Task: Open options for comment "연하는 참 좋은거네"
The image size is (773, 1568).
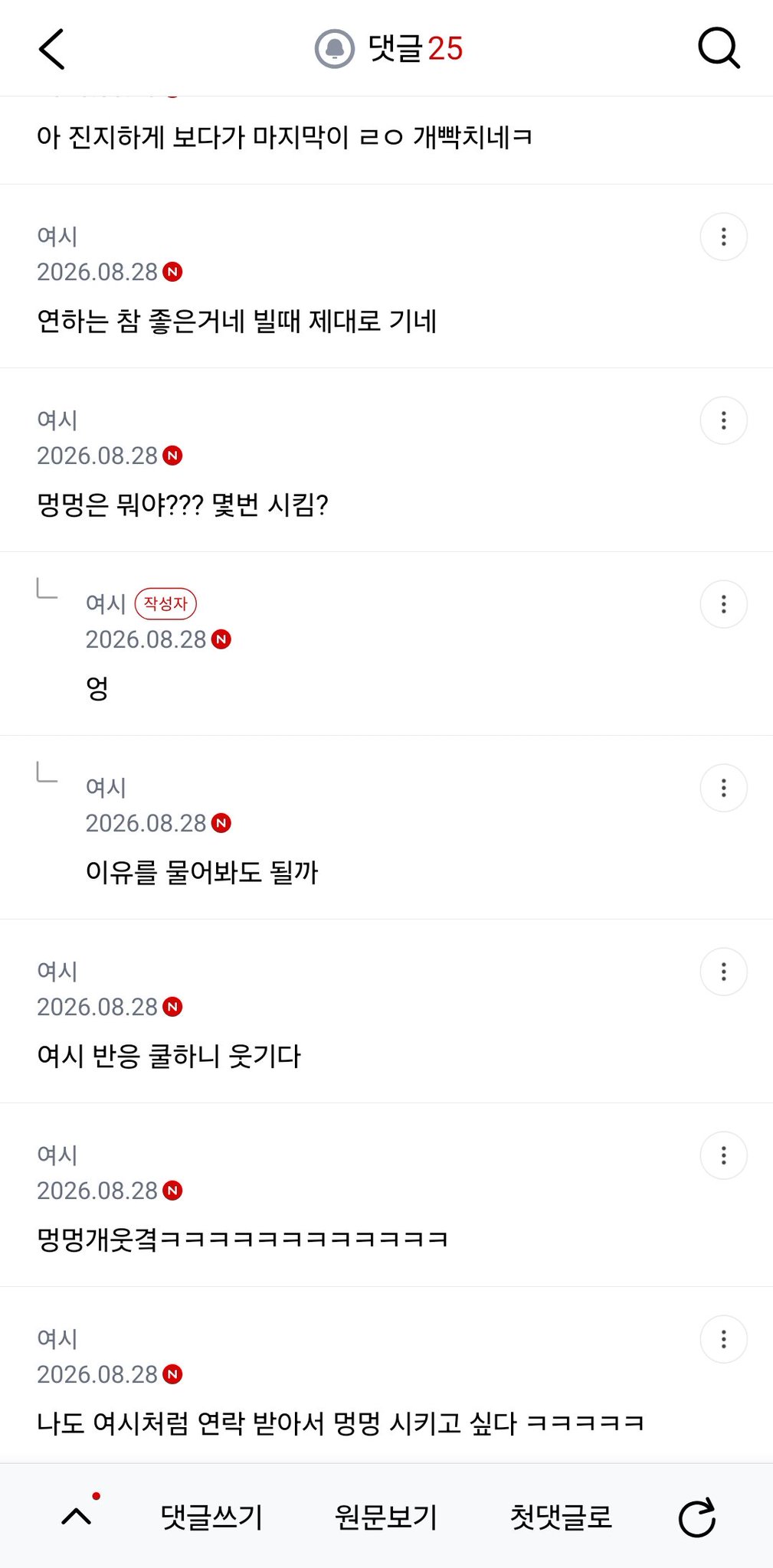Action: (x=723, y=237)
